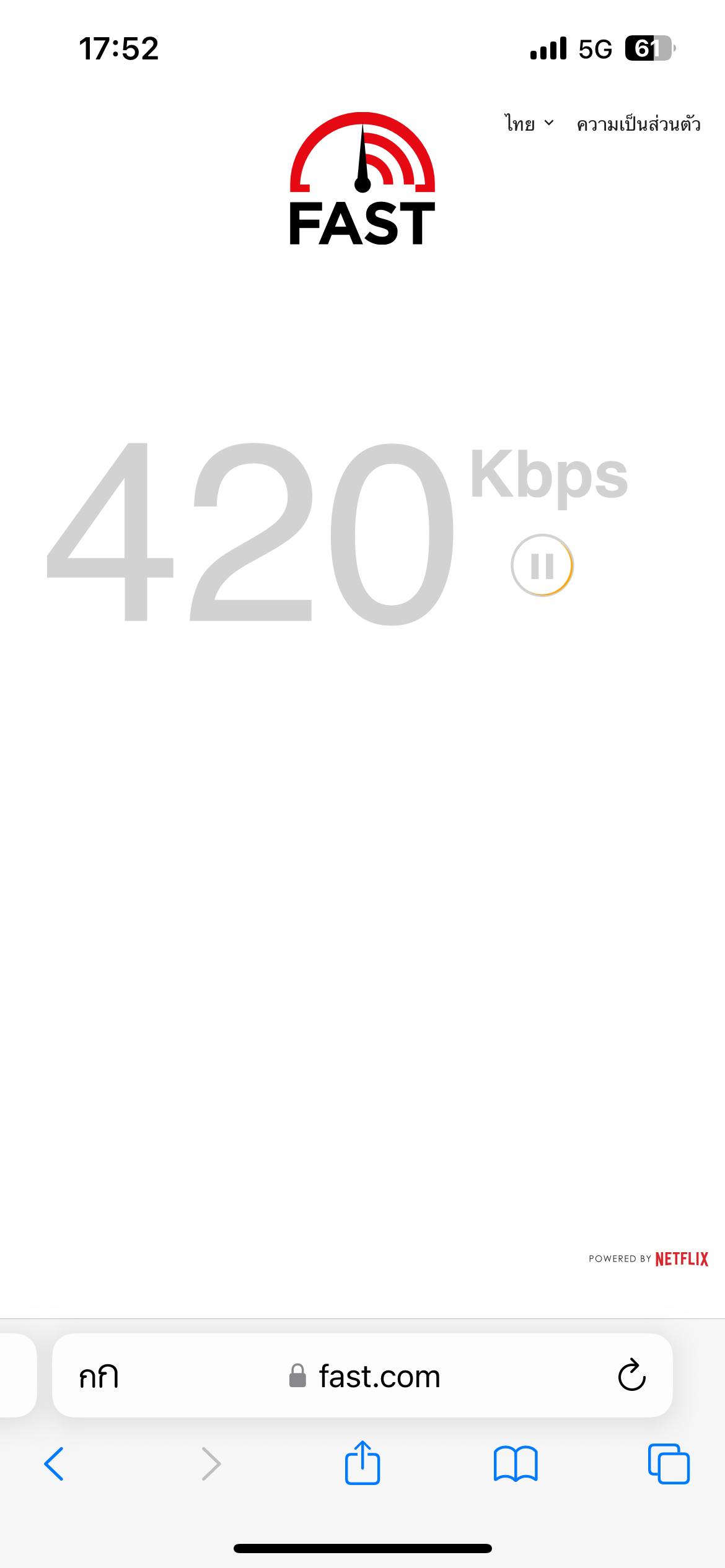Go back to the previous page
Viewport: 725px width, 1568px height.
54,1464
